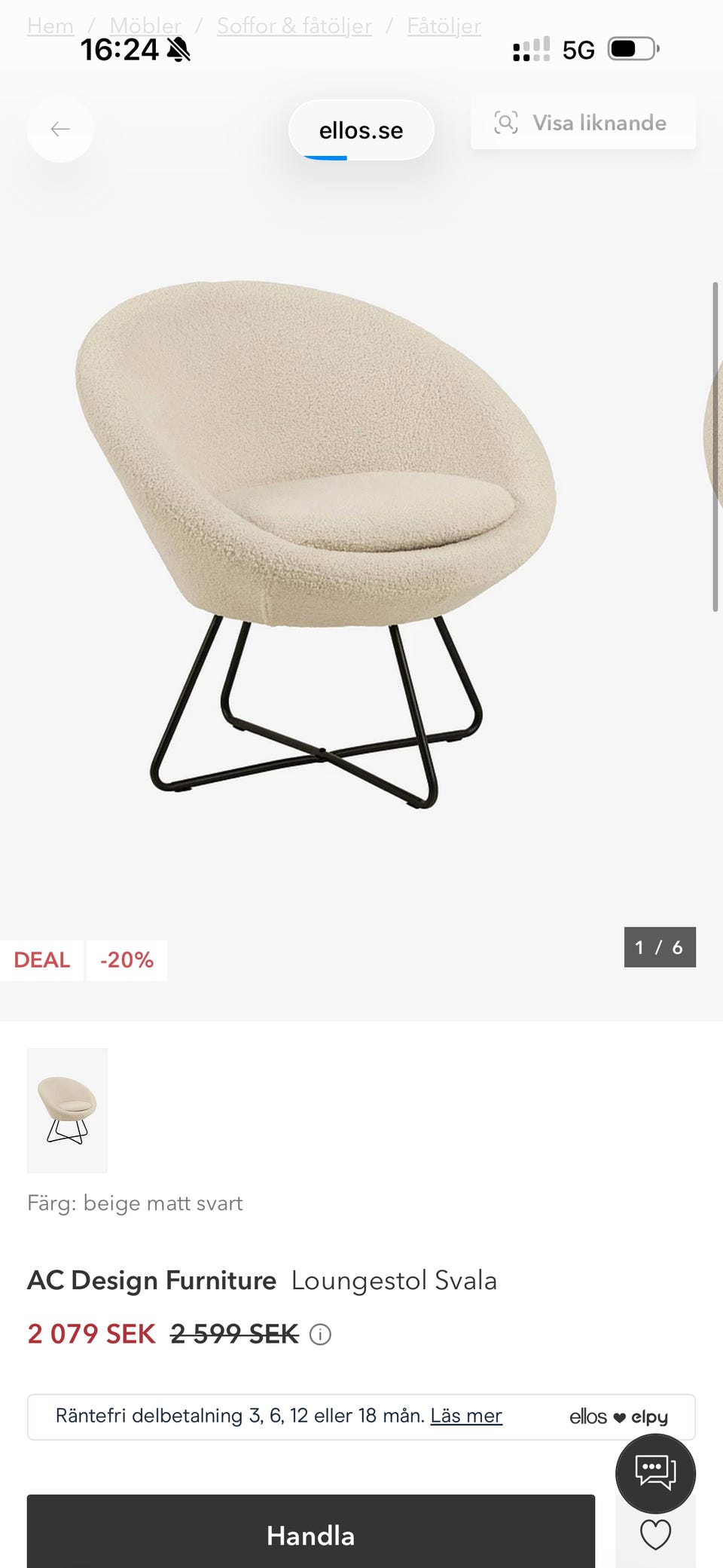The image size is (723, 1568).
Task: Go to Soffor & fåtöljer category
Action: coord(294,26)
